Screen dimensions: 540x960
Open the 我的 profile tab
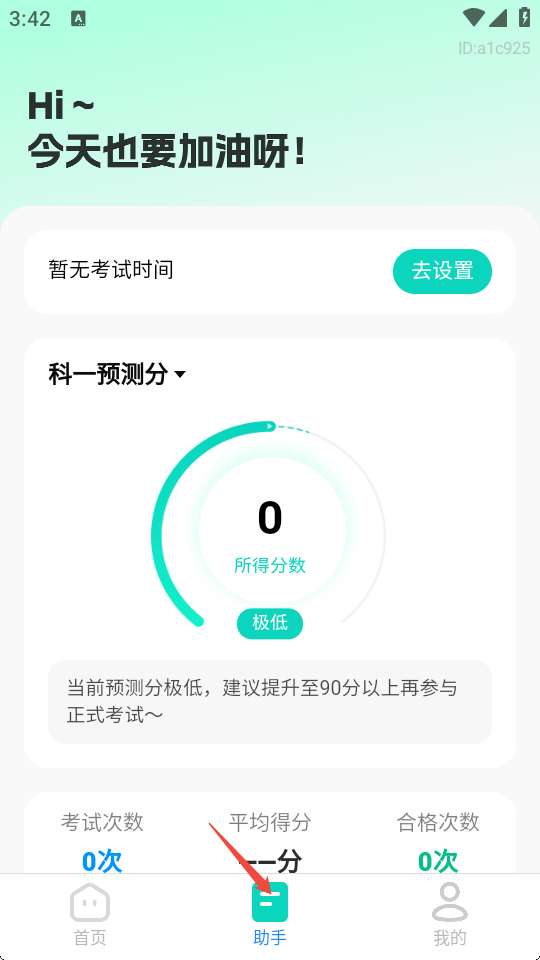pyautogui.click(x=449, y=914)
